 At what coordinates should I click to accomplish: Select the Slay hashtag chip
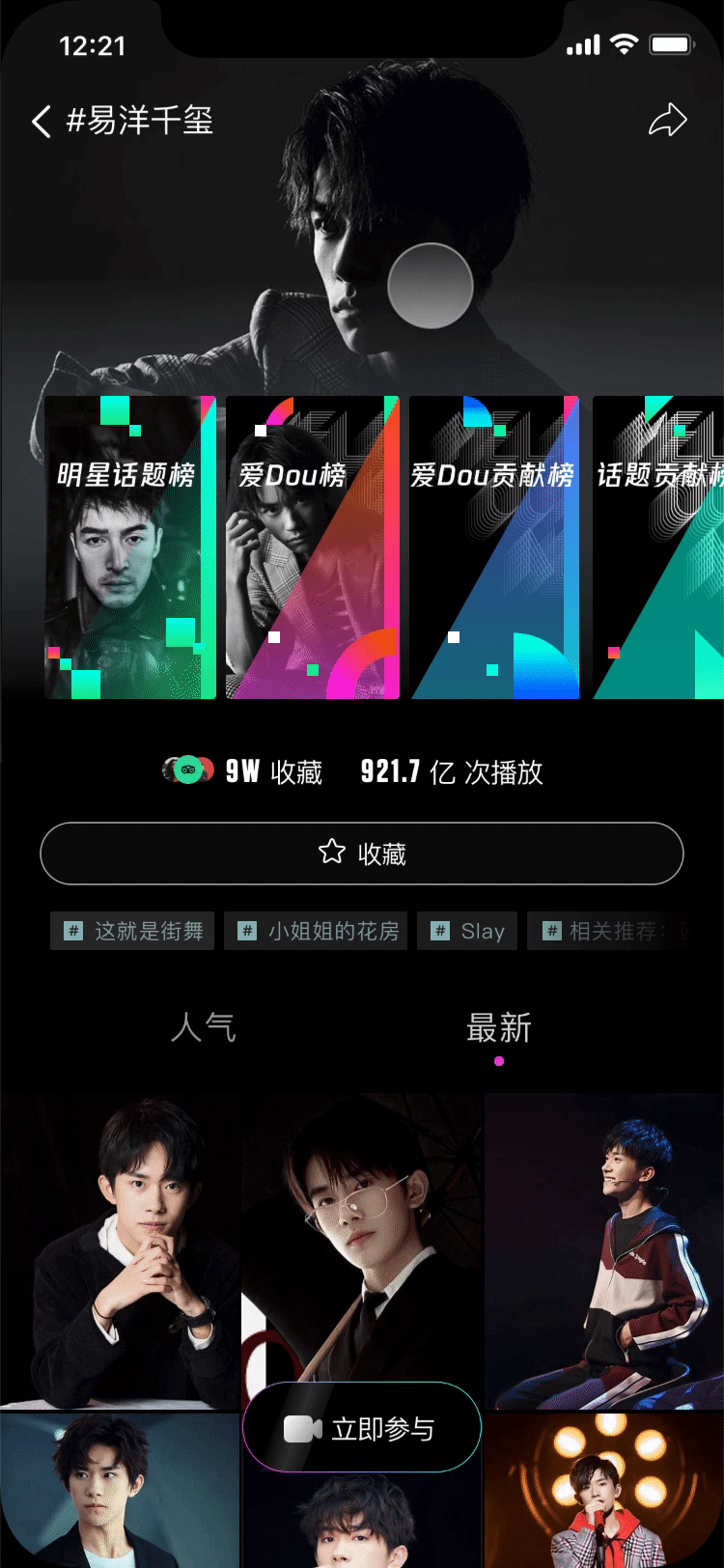click(x=467, y=931)
